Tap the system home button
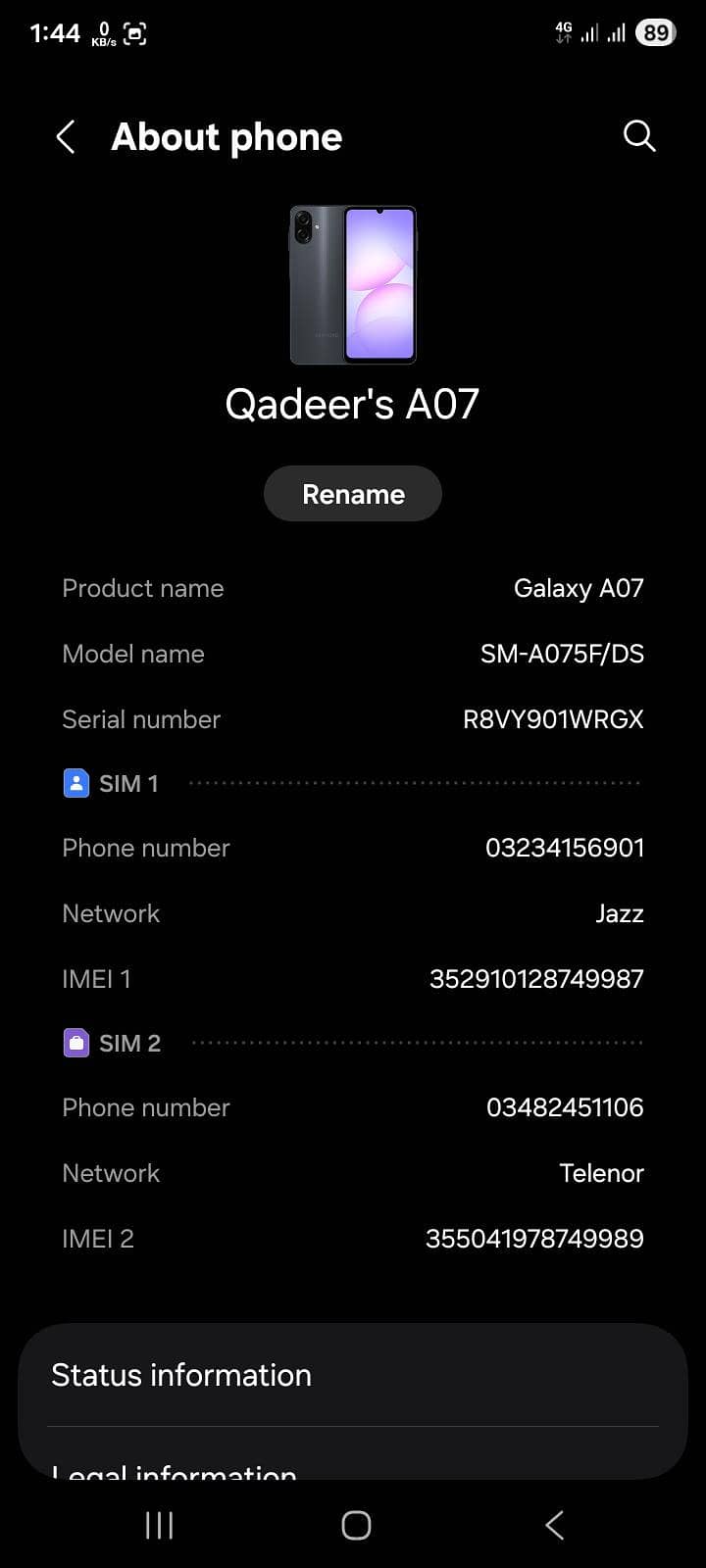The height and width of the screenshot is (1568, 706). click(x=356, y=1525)
